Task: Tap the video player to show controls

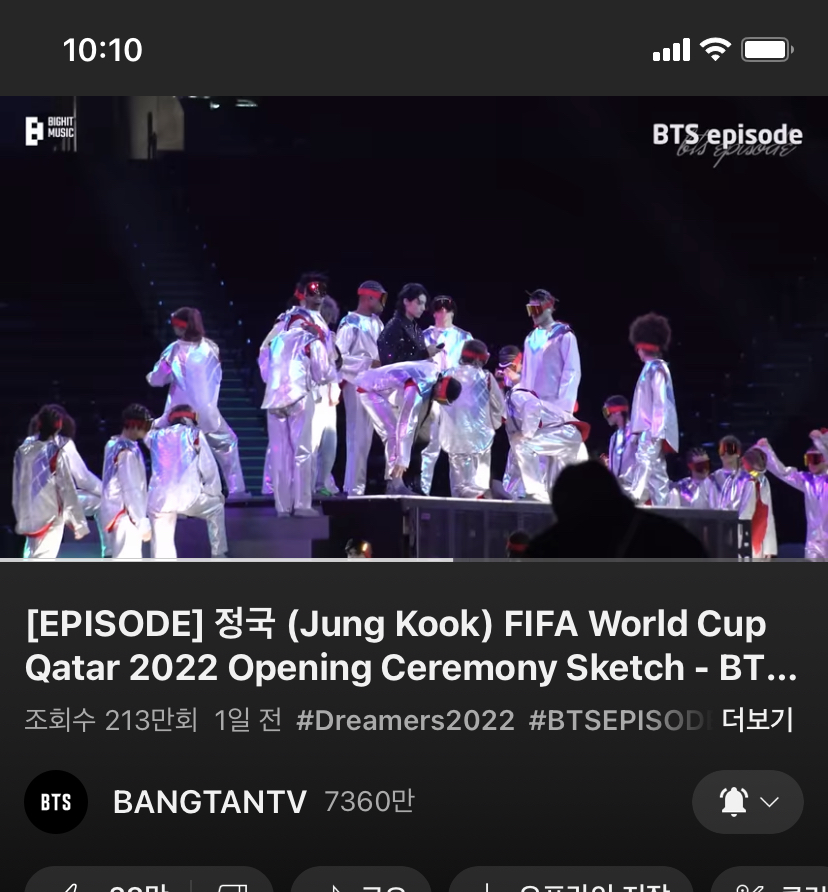Action: point(414,328)
